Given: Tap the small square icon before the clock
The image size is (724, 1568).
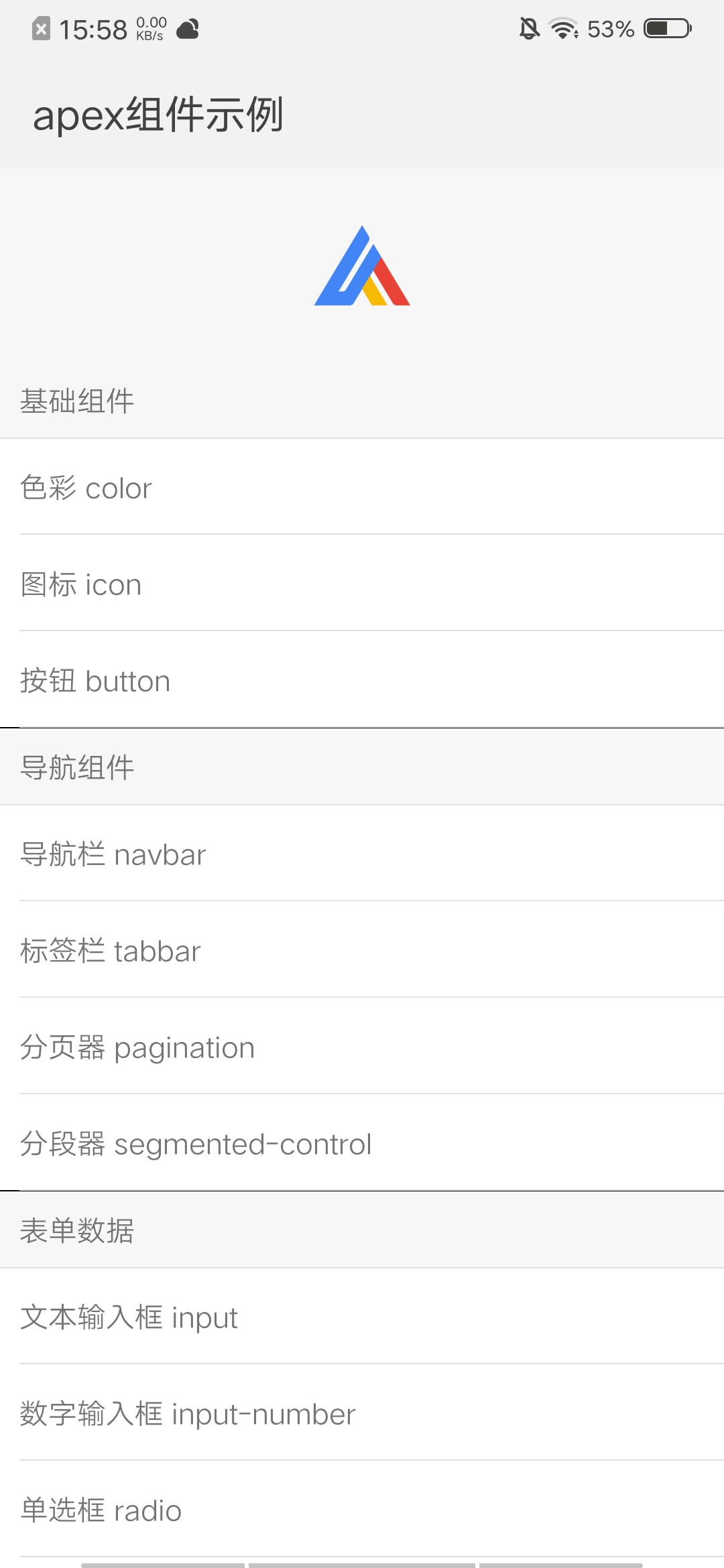Looking at the screenshot, I should (x=42, y=28).
